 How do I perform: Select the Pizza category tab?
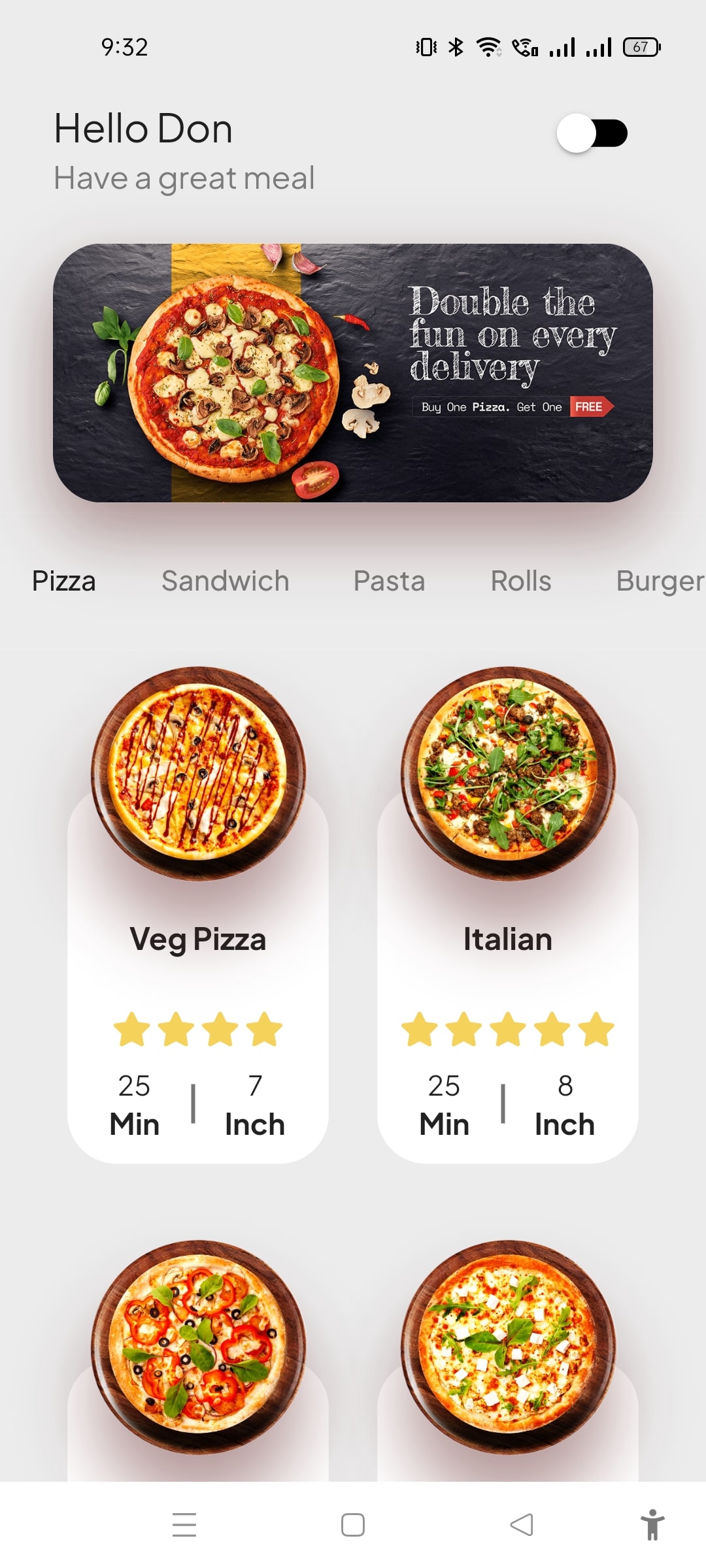[64, 581]
